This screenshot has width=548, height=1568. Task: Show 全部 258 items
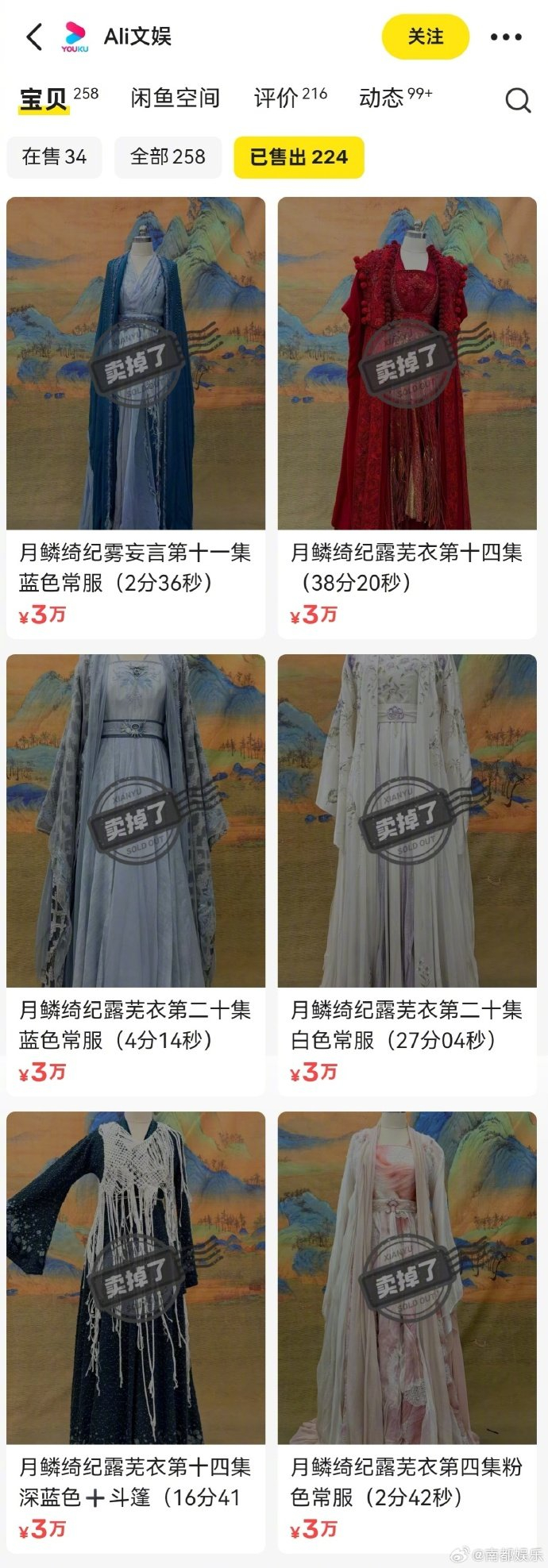tap(168, 156)
